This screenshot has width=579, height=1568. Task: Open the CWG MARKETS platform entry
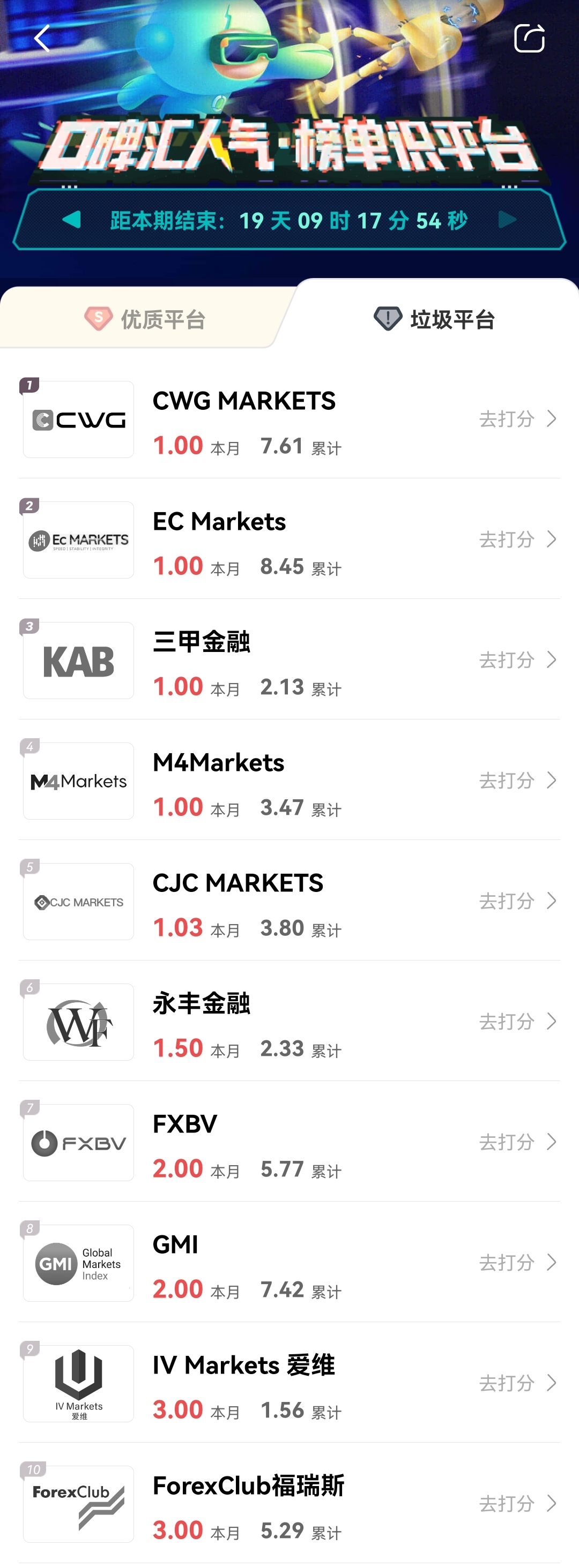(x=244, y=420)
